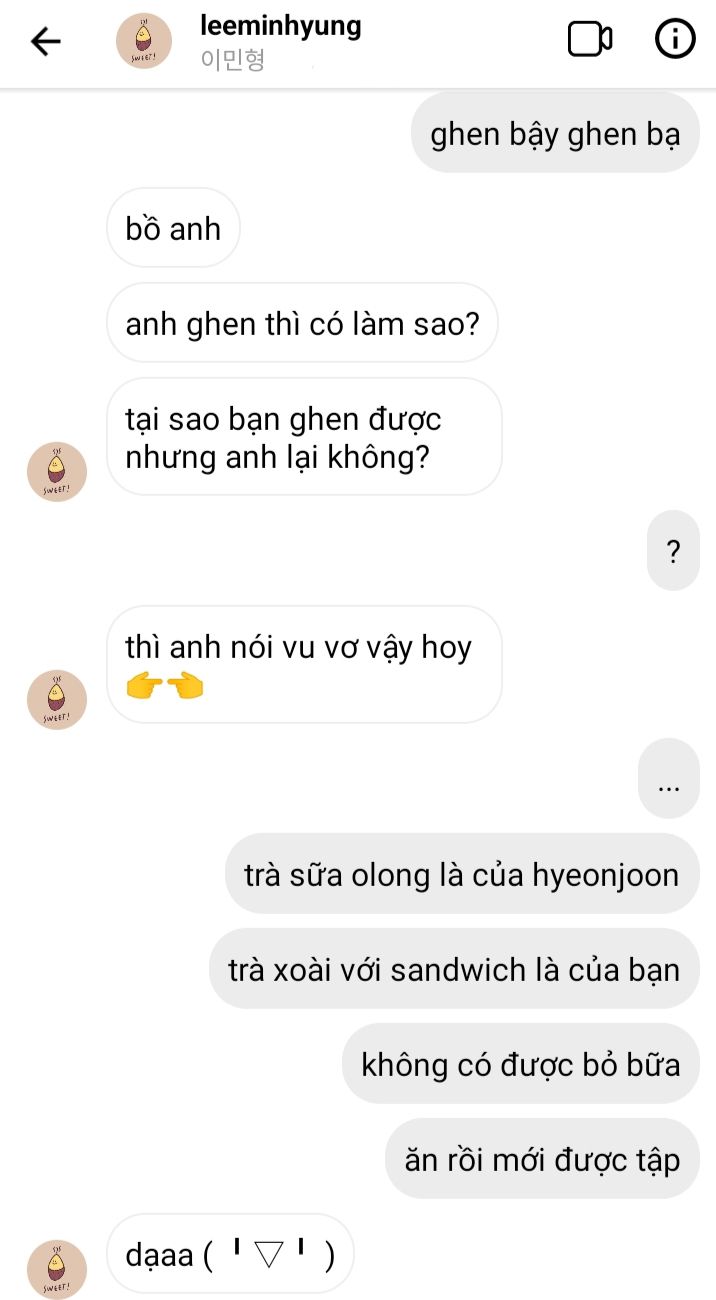716x1300 pixels.
Task: Open conversation info for leeminhyung
Action: point(675,39)
